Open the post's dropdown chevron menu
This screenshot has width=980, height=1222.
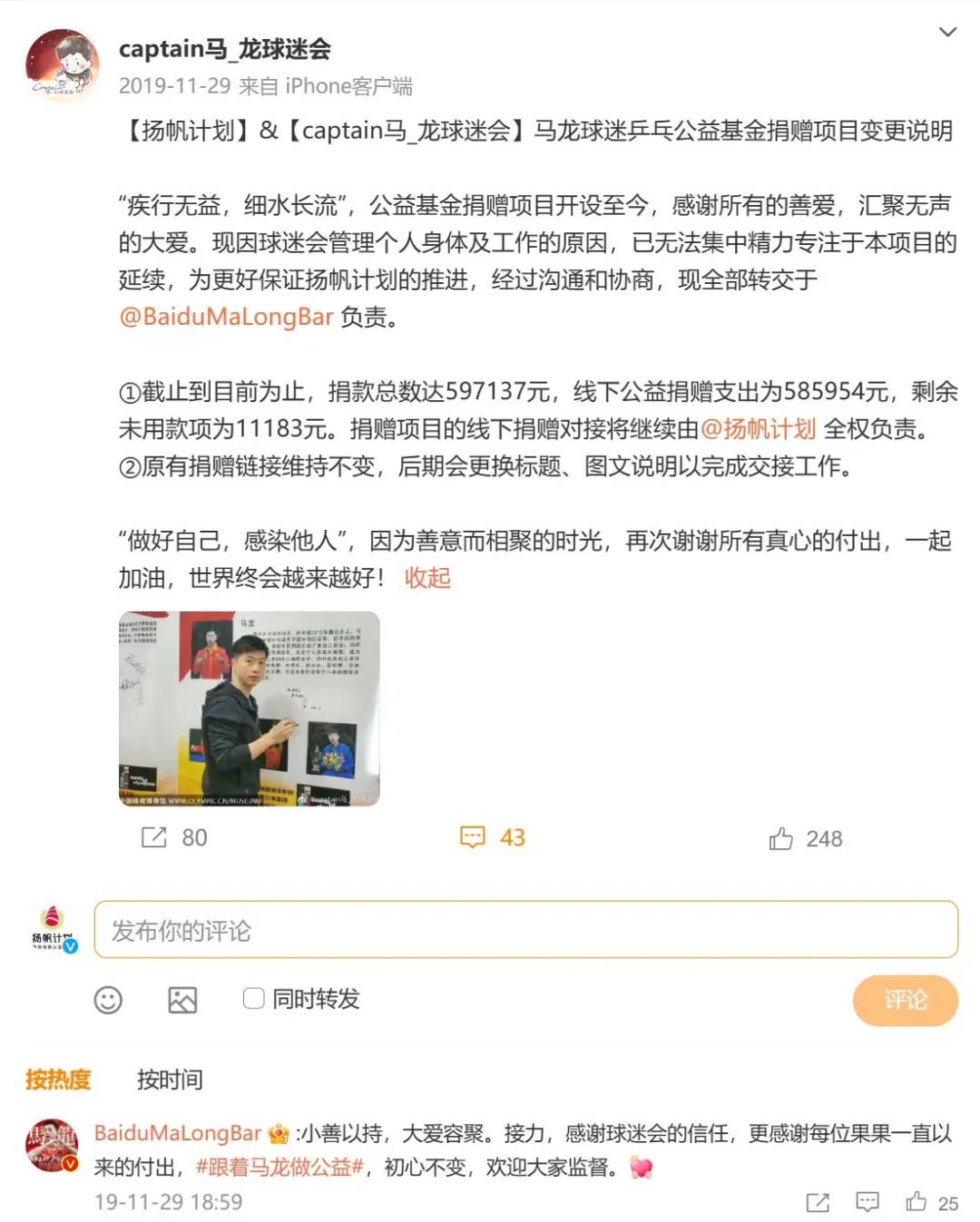pyautogui.click(x=947, y=33)
